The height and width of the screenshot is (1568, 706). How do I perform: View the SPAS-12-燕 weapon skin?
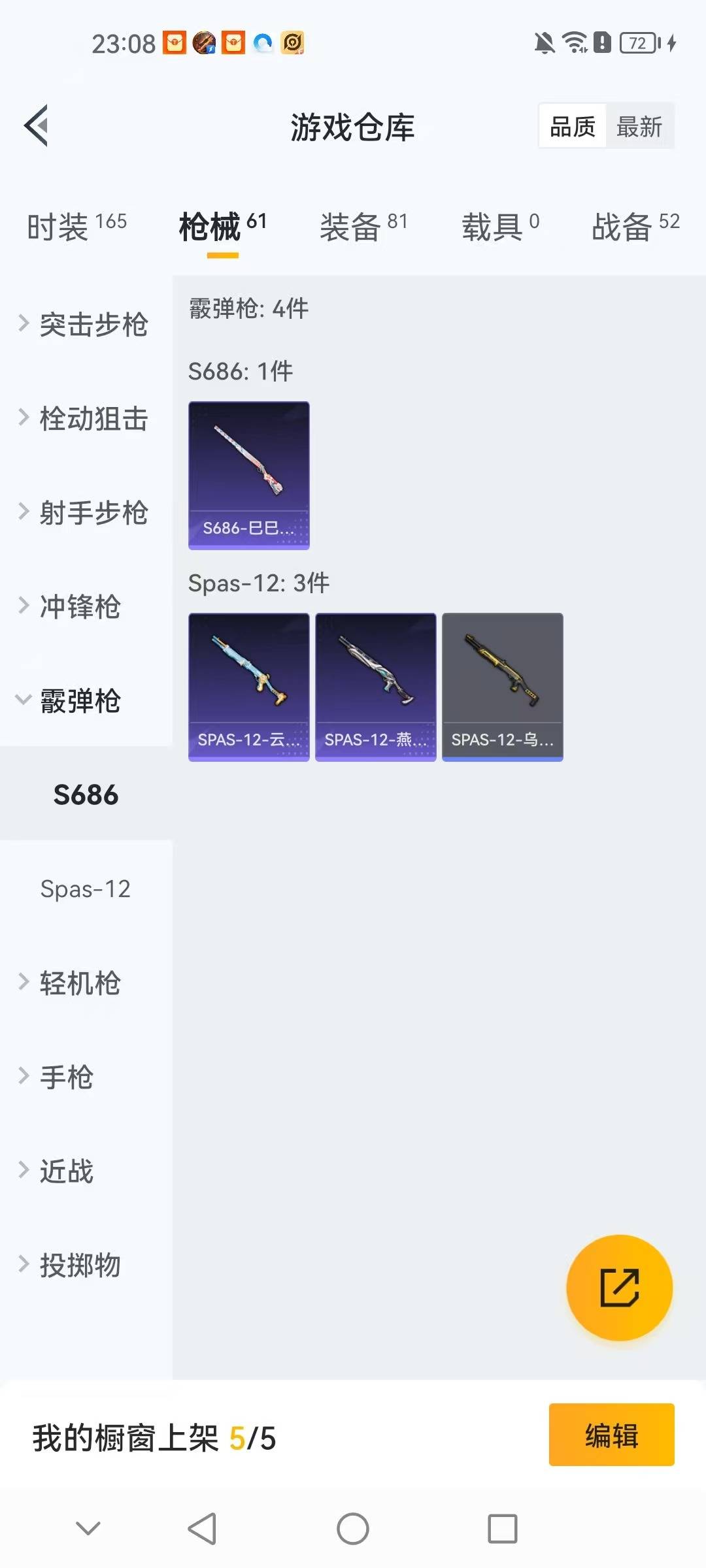click(x=376, y=686)
